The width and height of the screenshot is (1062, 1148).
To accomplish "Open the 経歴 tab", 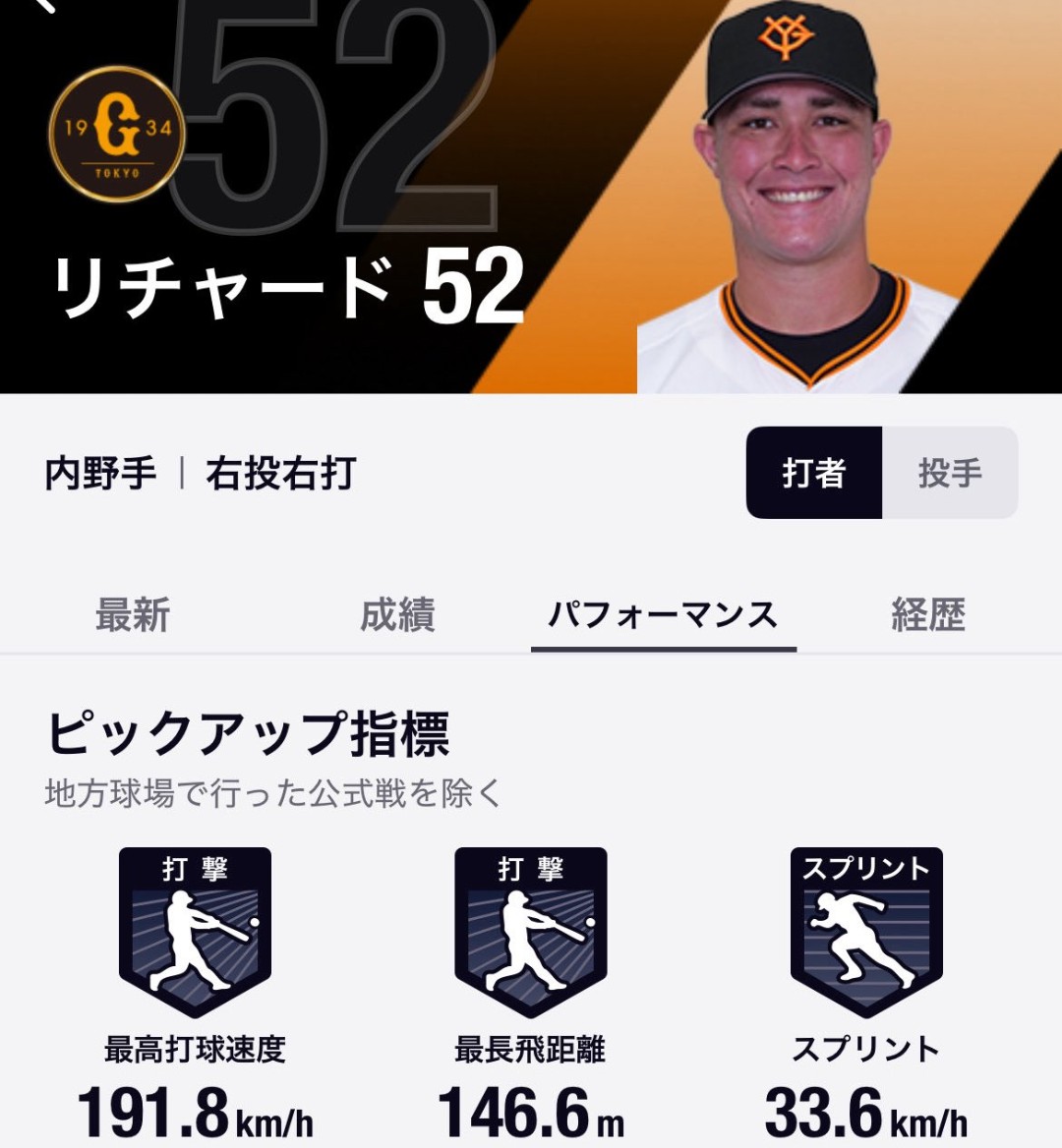I will tap(928, 614).
